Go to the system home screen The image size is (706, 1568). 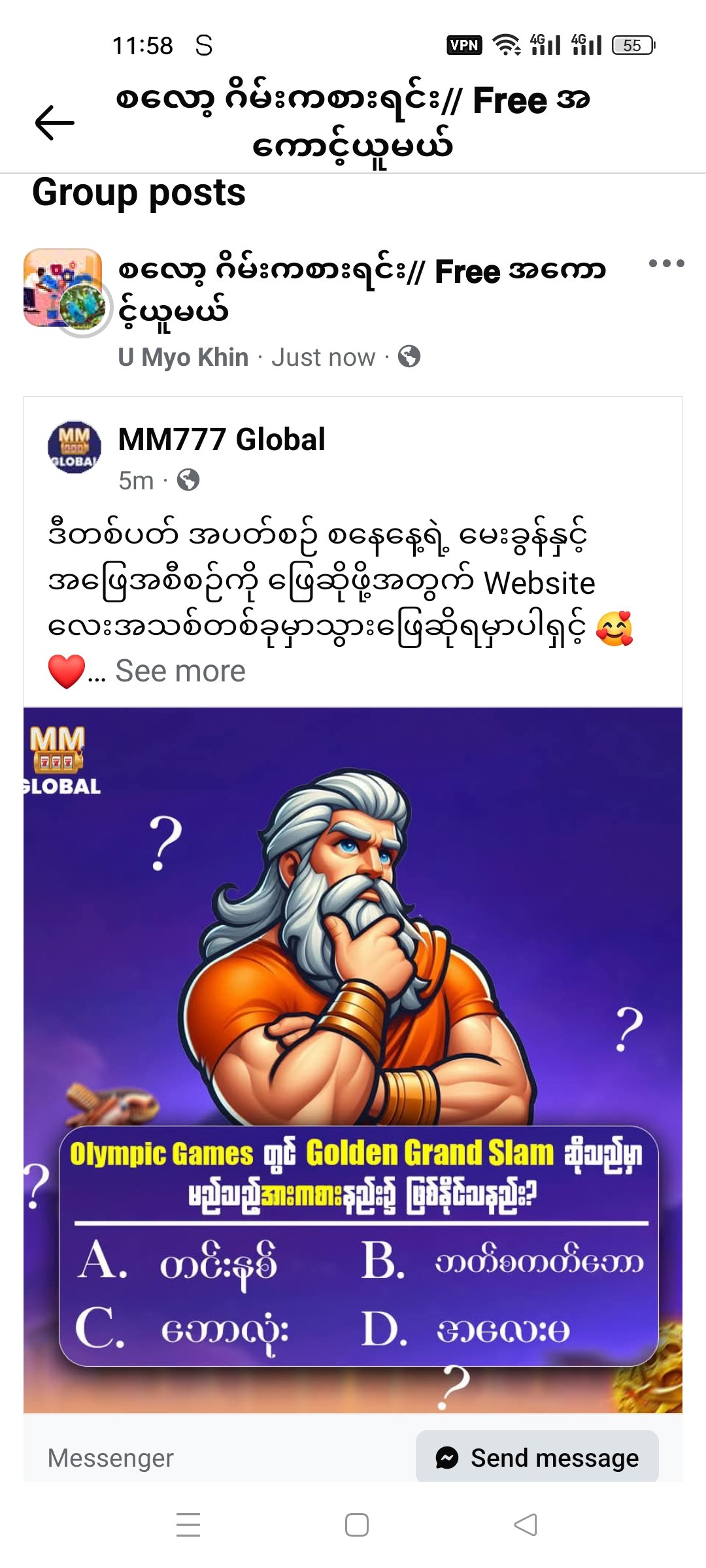[x=356, y=1525]
